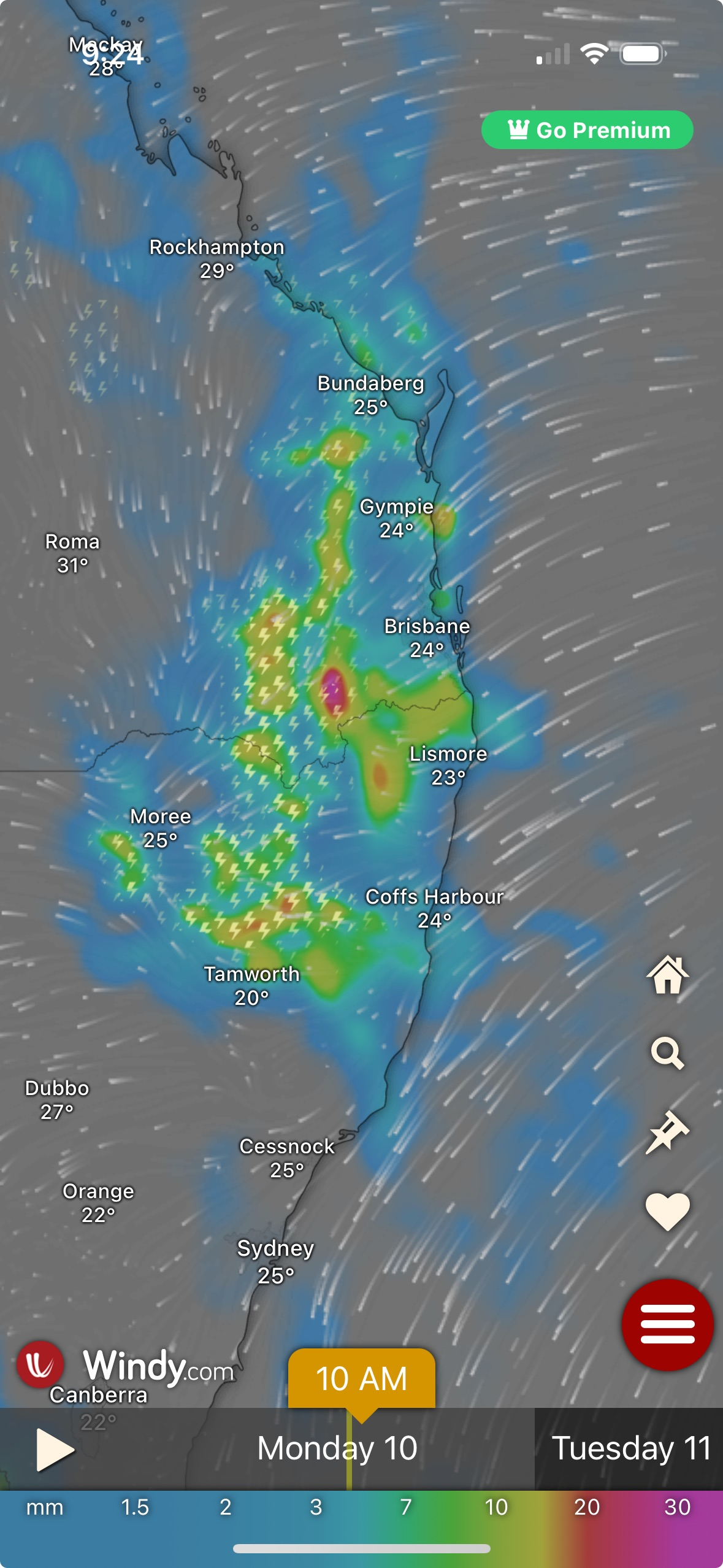Go to the home location

pyautogui.click(x=667, y=975)
